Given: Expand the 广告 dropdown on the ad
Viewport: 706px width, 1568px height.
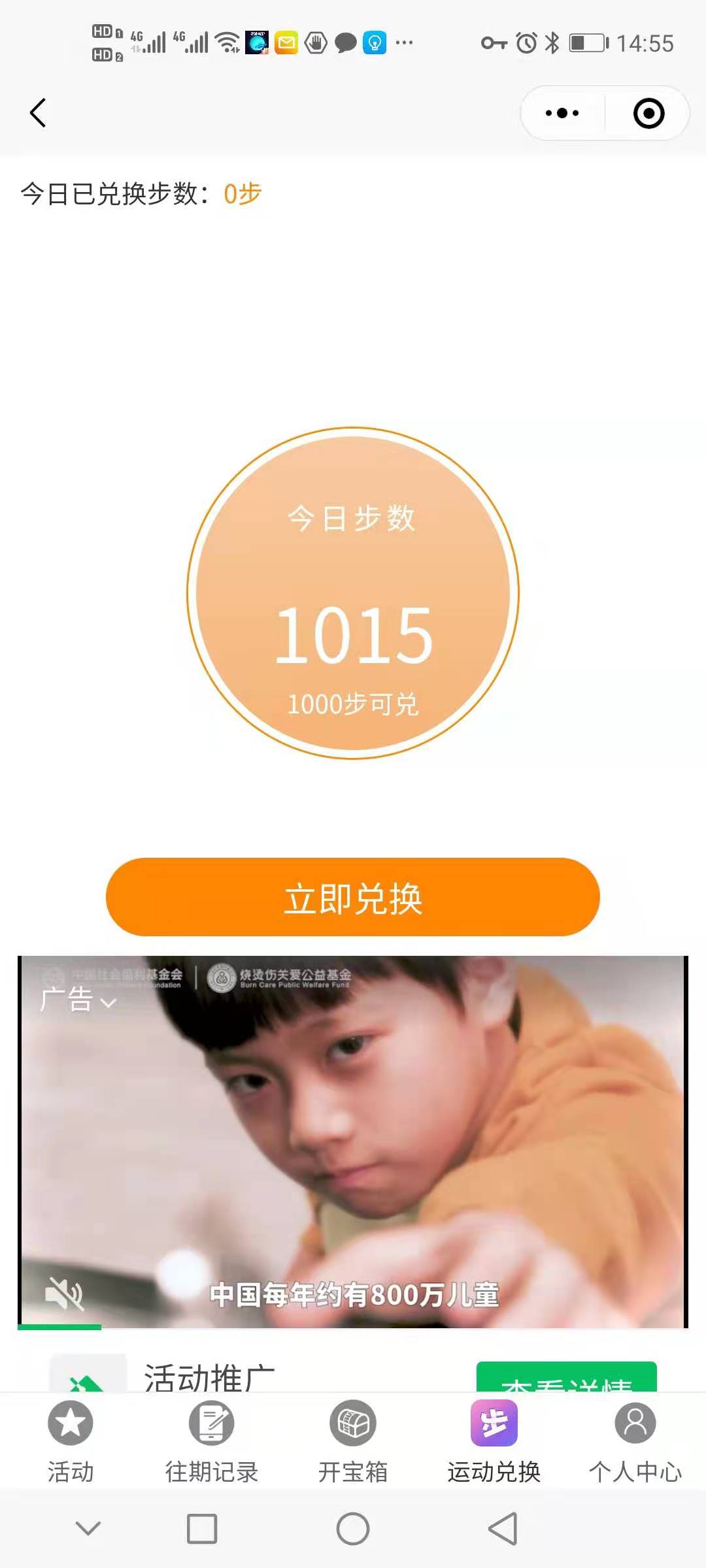Looking at the screenshot, I should coord(78,1000).
